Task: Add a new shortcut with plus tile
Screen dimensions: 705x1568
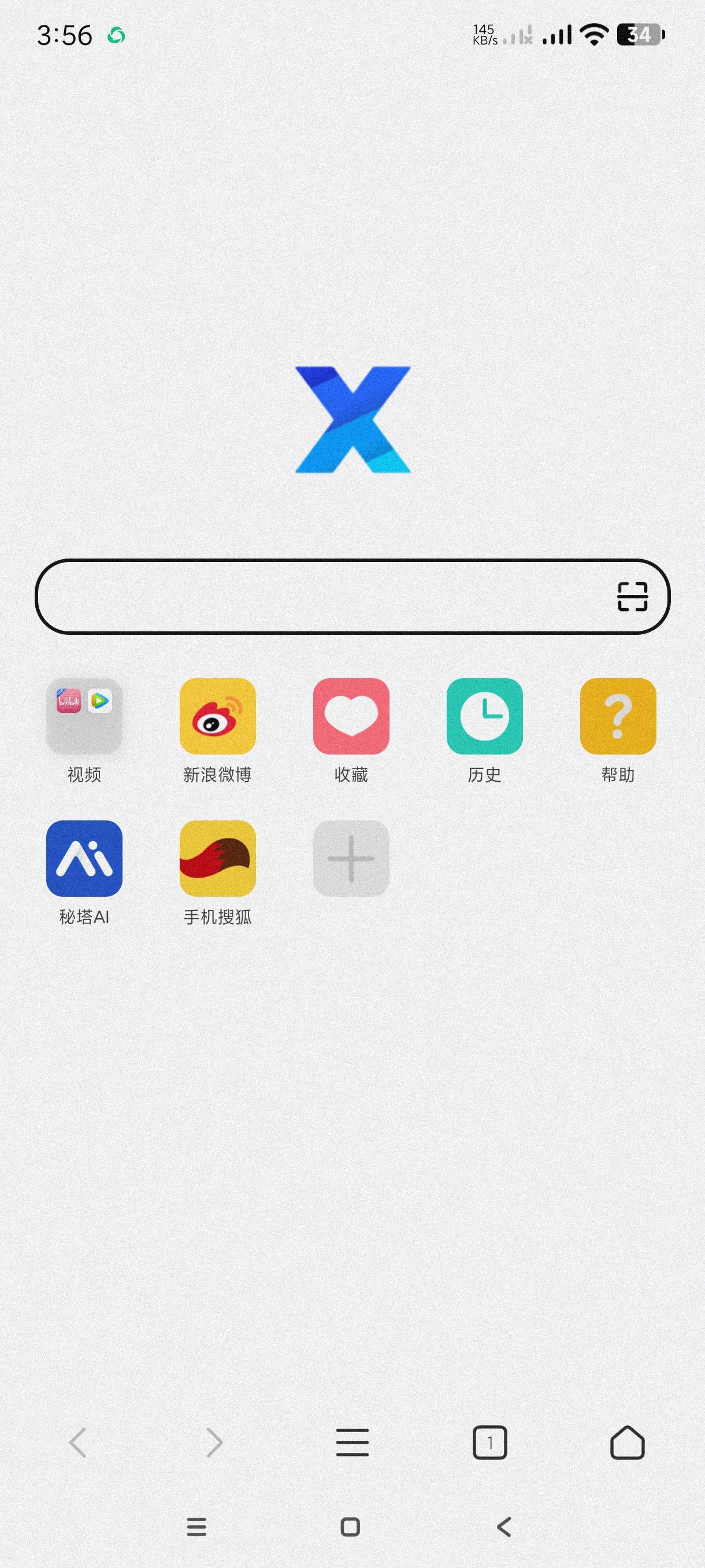Action: pos(351,858)
